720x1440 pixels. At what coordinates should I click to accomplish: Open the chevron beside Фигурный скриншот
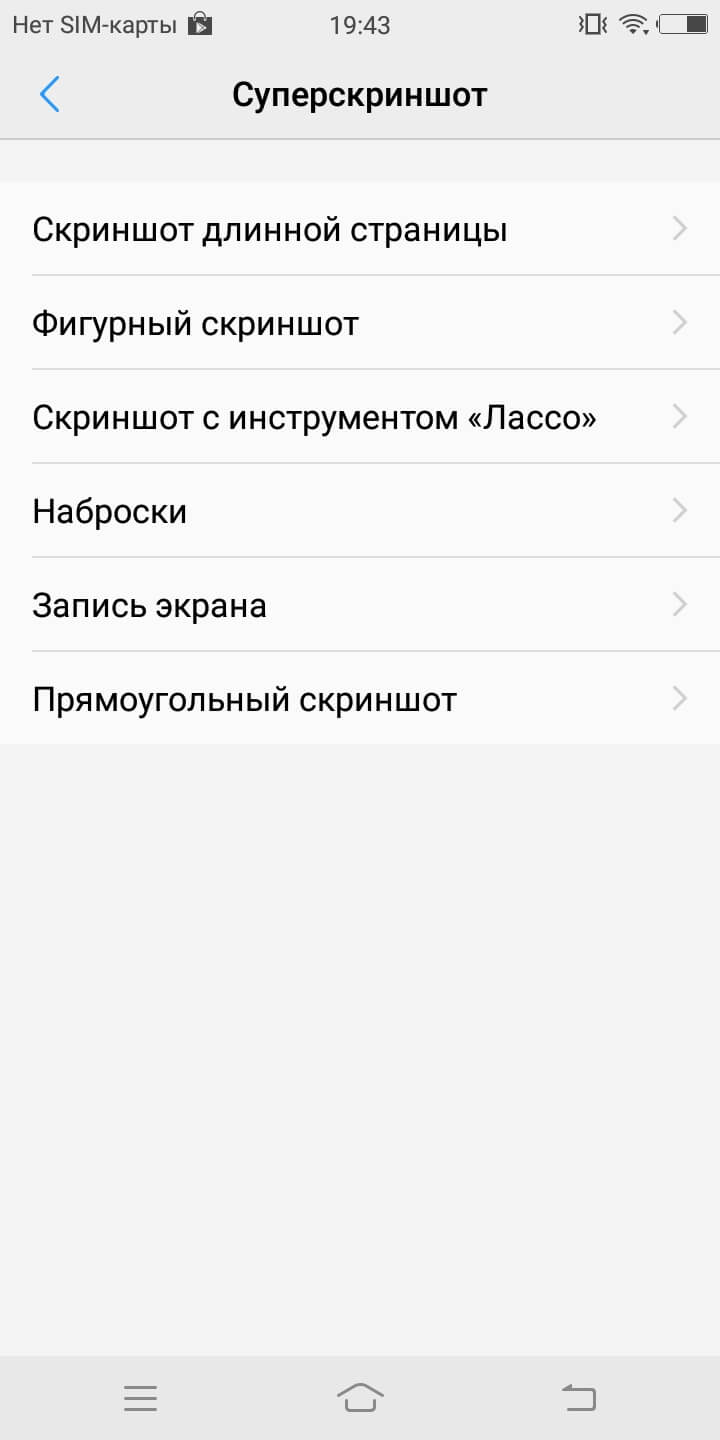(x=681, y=323)
